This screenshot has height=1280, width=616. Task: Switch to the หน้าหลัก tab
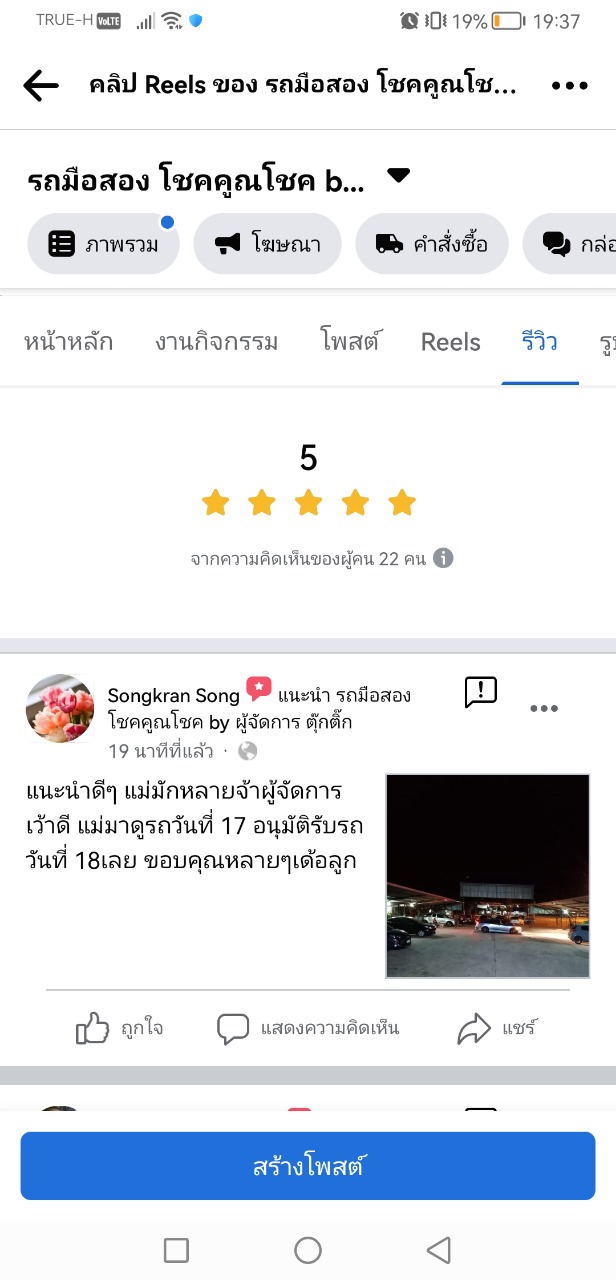coord(68,342)
